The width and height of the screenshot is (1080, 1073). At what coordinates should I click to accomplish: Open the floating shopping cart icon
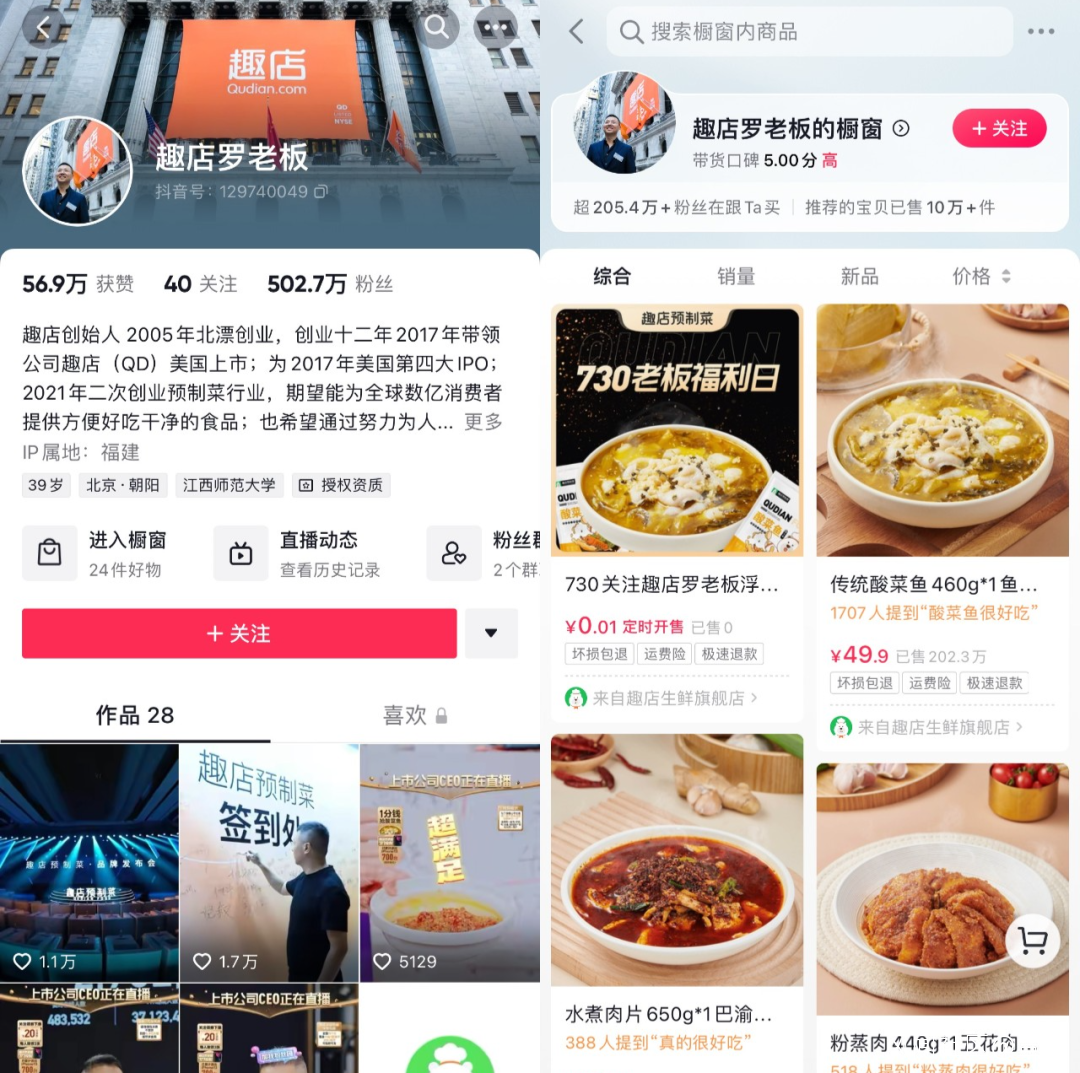click(x=1032, y=941)
